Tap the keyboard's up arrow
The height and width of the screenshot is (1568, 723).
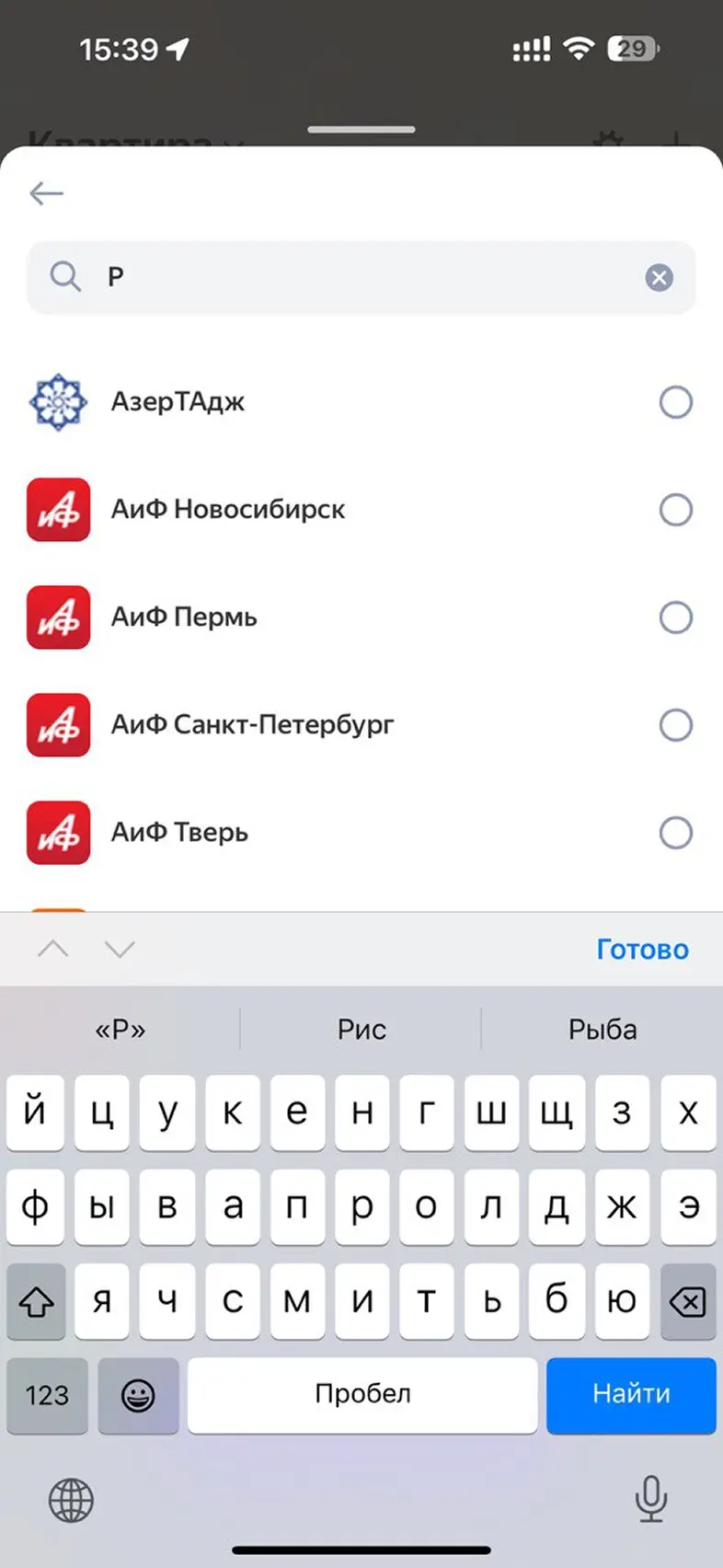click(53, 949)
